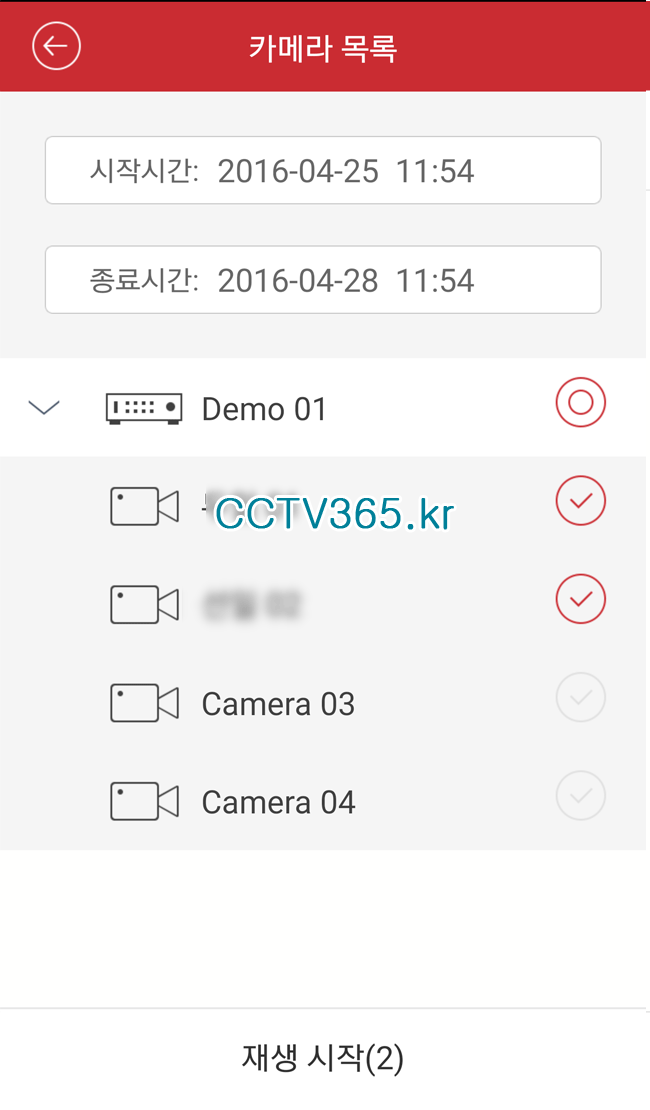
Task: Tap 재생 시작(2) to start playback
Action: [x=323, y=1058]
